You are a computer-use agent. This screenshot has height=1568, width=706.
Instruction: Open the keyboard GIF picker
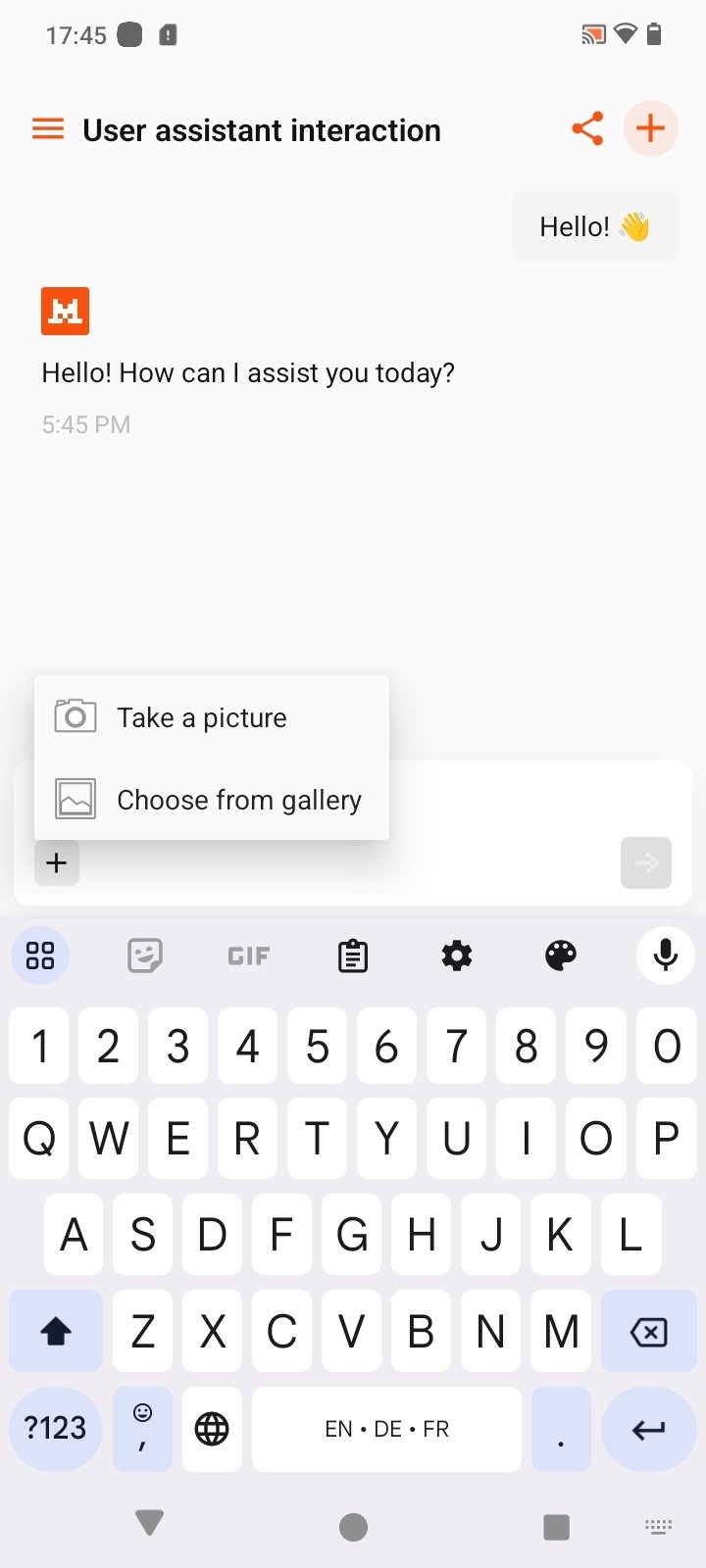pyautogui.click(x=248, y=955)
